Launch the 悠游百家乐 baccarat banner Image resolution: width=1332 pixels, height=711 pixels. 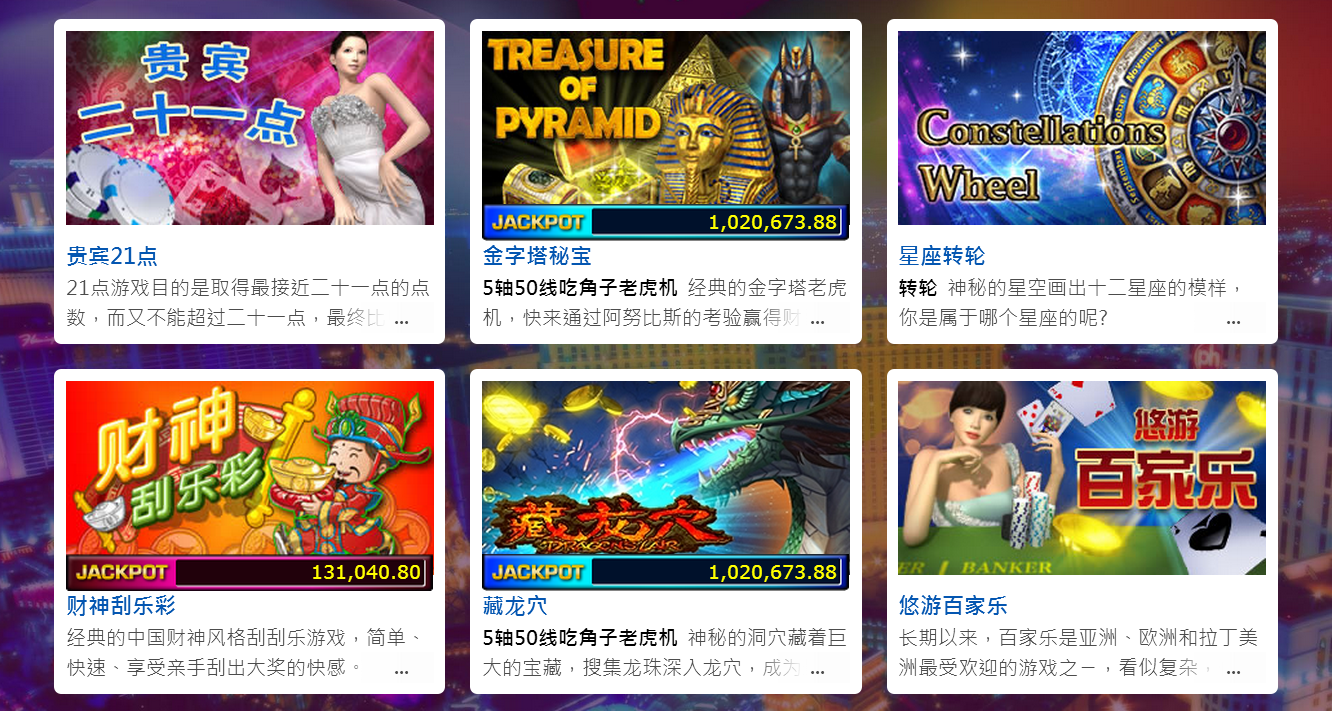click(x=1082, y=478)
